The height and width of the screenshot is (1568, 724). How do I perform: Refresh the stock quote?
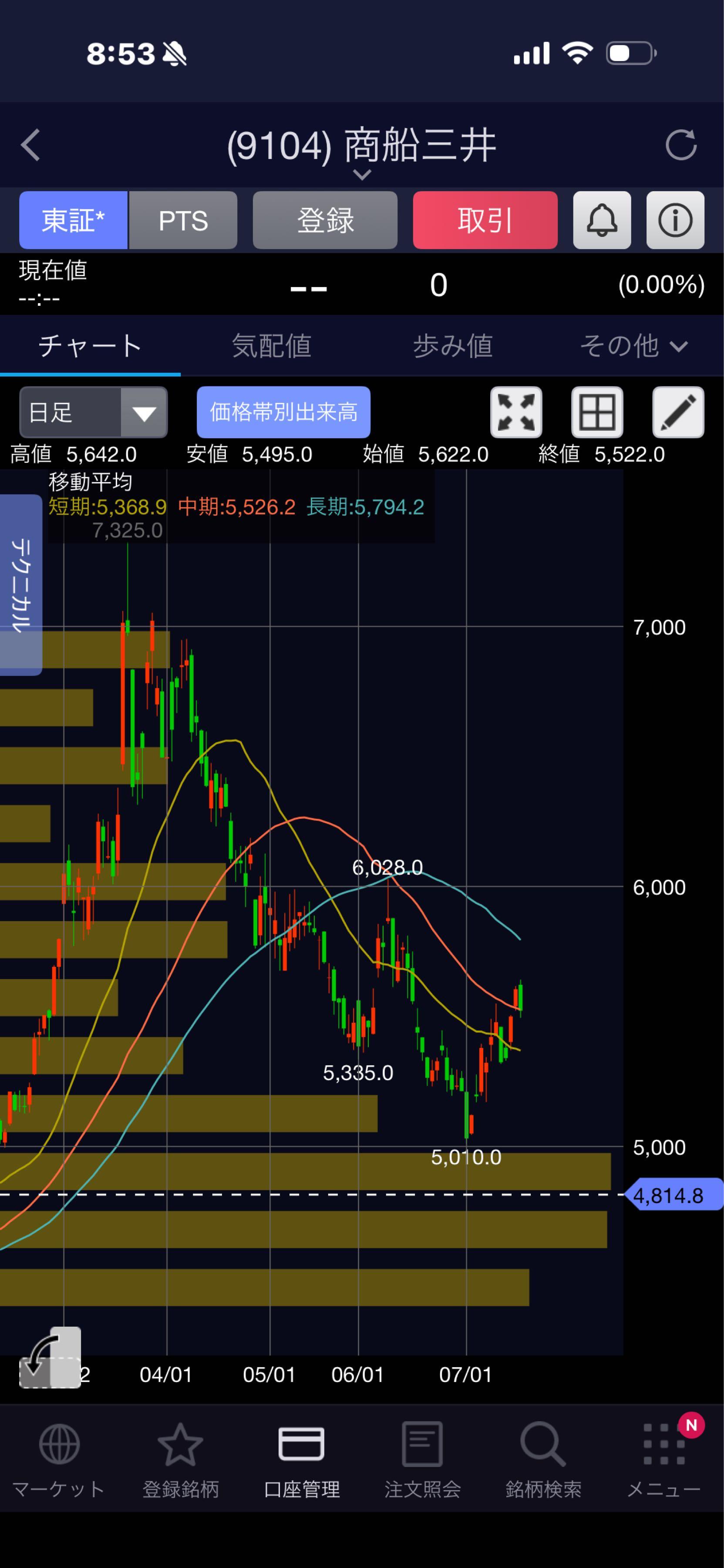(x=681, y=145)
